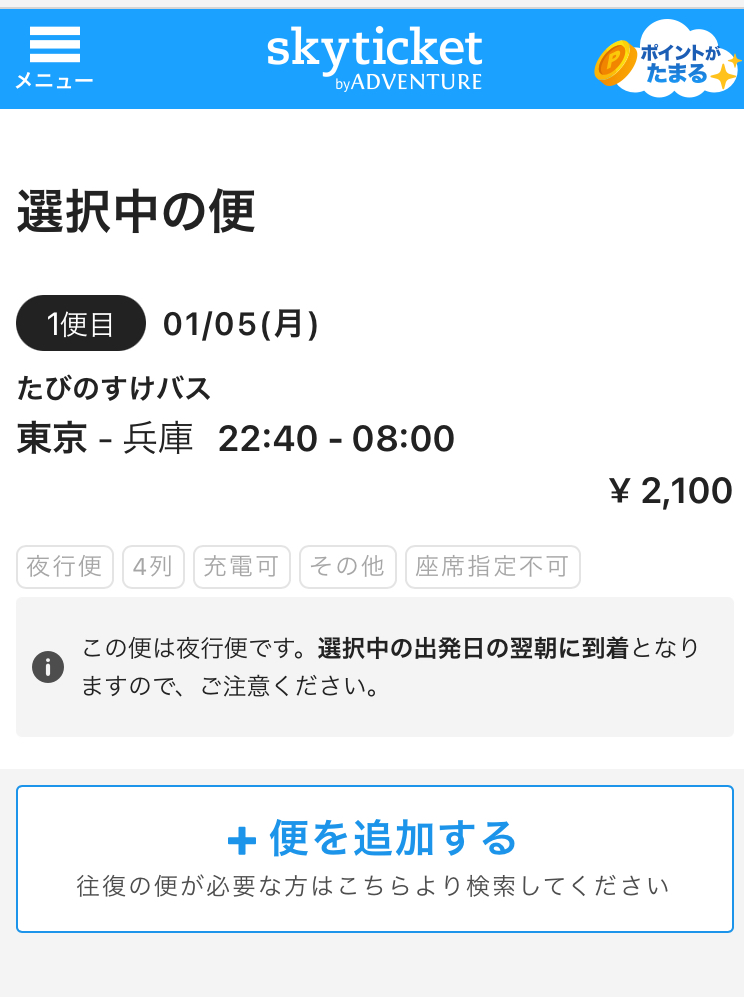The image size is (744, 1001).
Task: Open the メニュー hamburger menu
Action: (54, 57)
